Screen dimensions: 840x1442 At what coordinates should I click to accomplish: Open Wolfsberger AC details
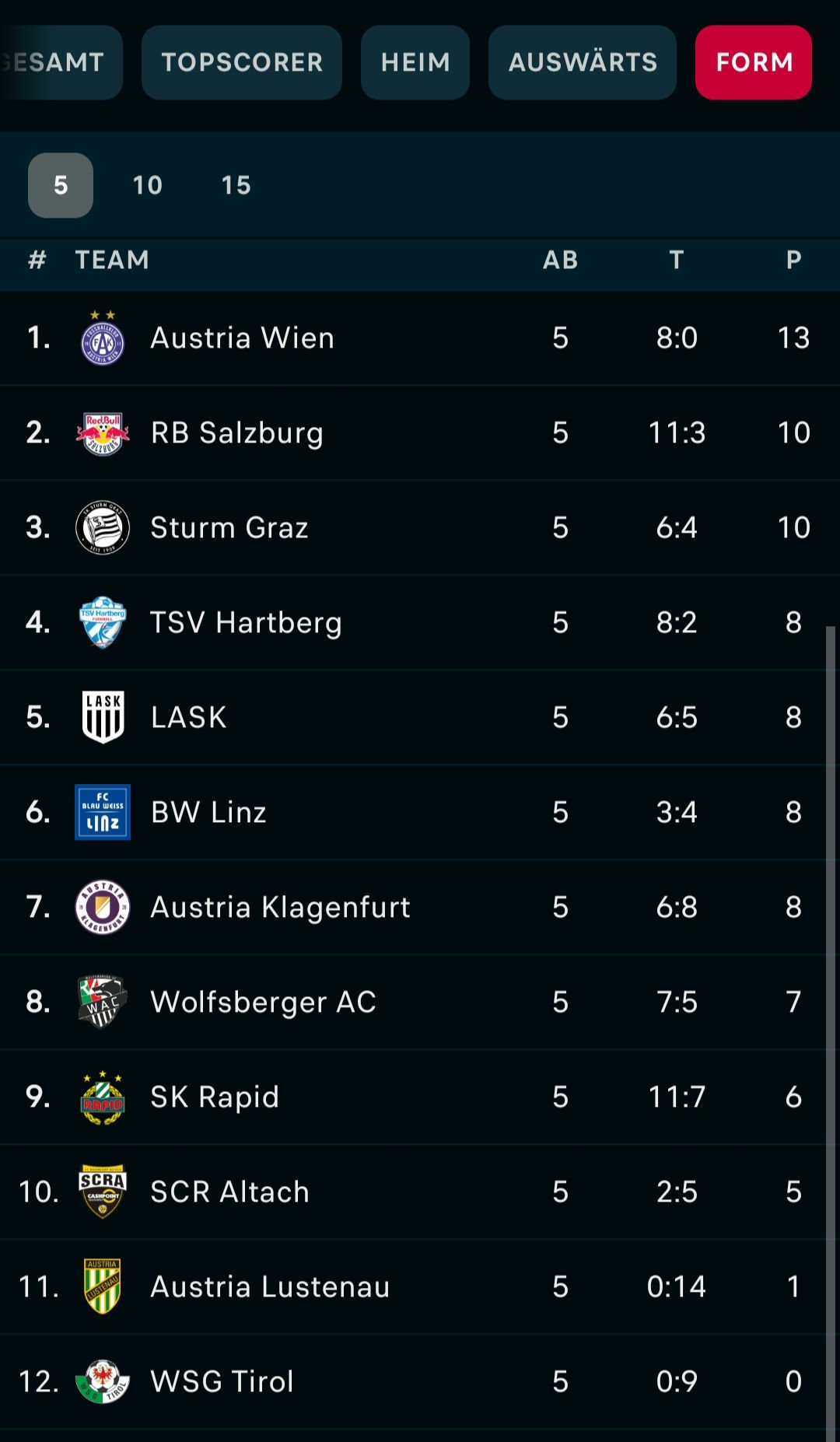click(x=420, y=1002)
